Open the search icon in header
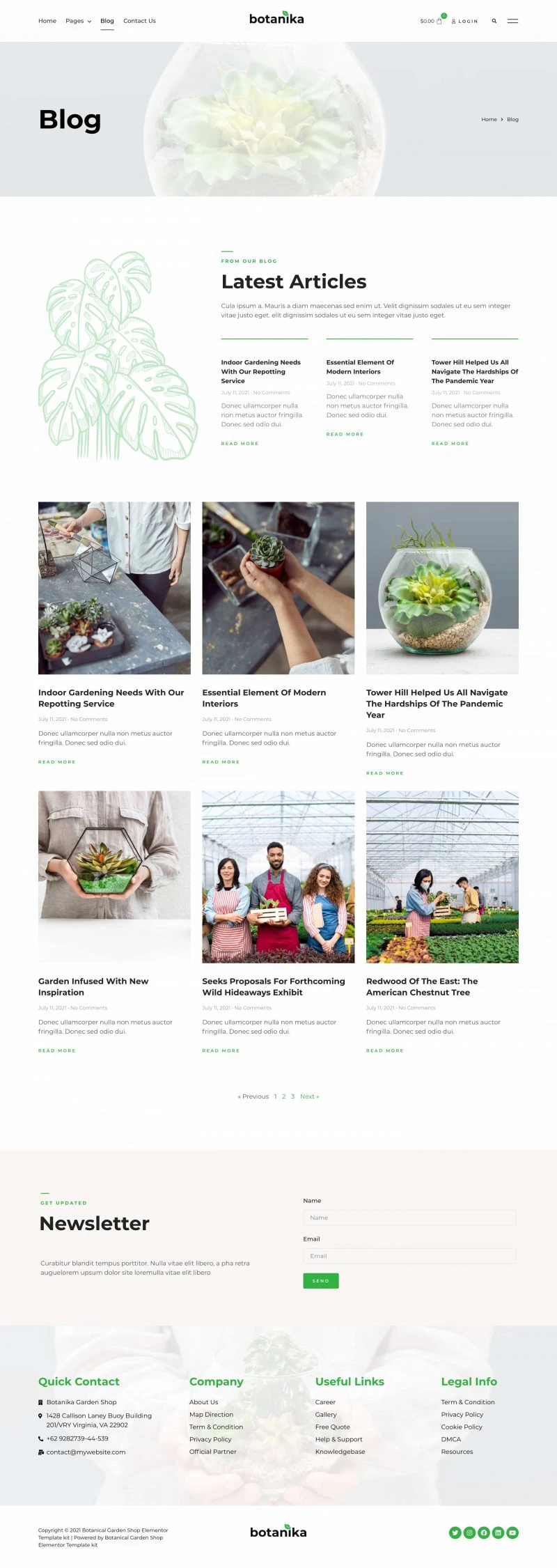This screenshot has height=1568, width=557. 494,21
